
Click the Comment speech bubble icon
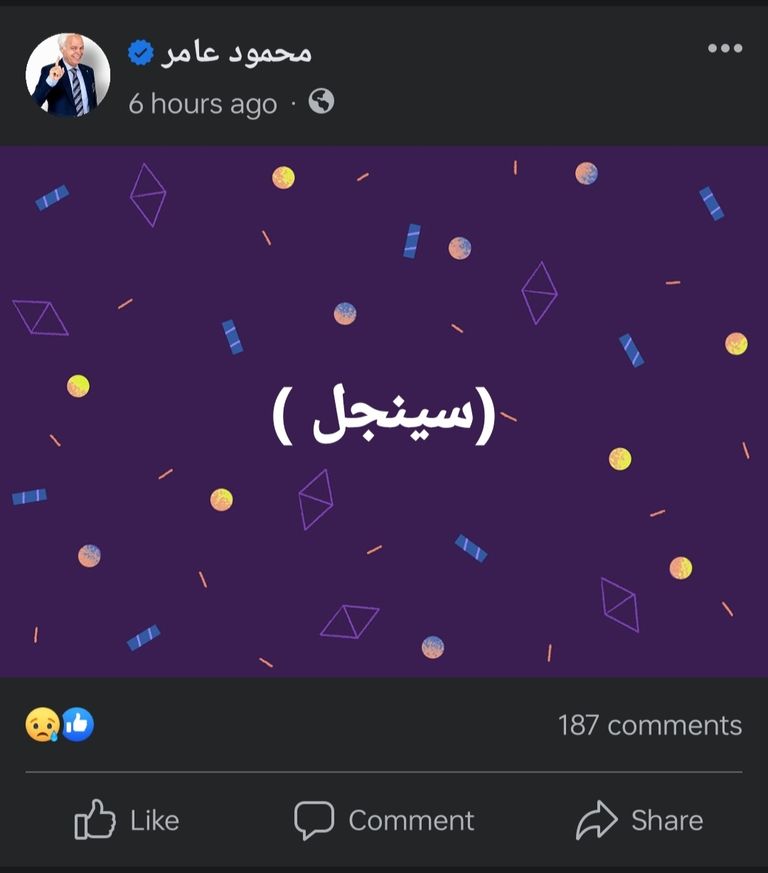pos(315,820)
